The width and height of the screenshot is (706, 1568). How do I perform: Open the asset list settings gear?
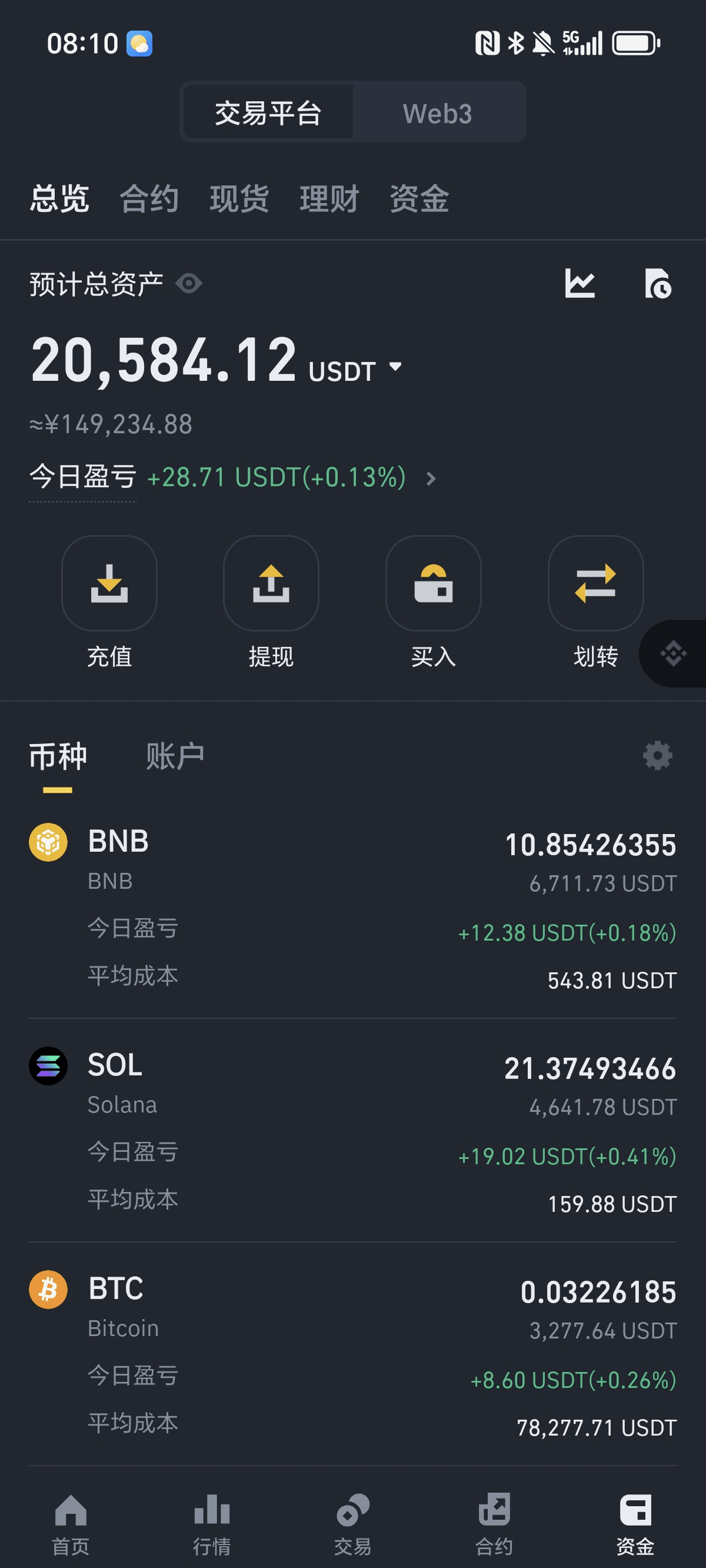[x=658, y=756]
